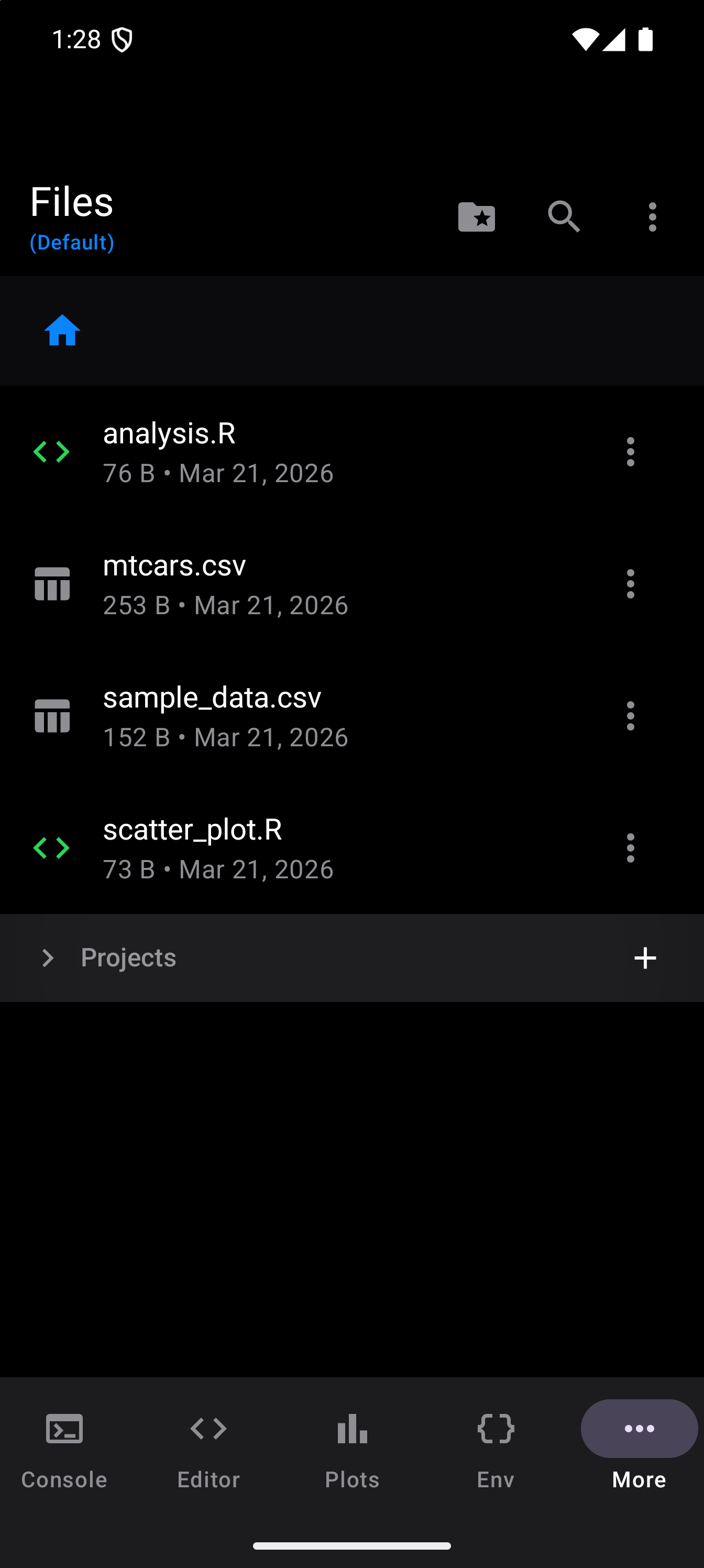Show more options for mtcars.csv
This screenshot has height=1568, width=704.
coord(630,584)
